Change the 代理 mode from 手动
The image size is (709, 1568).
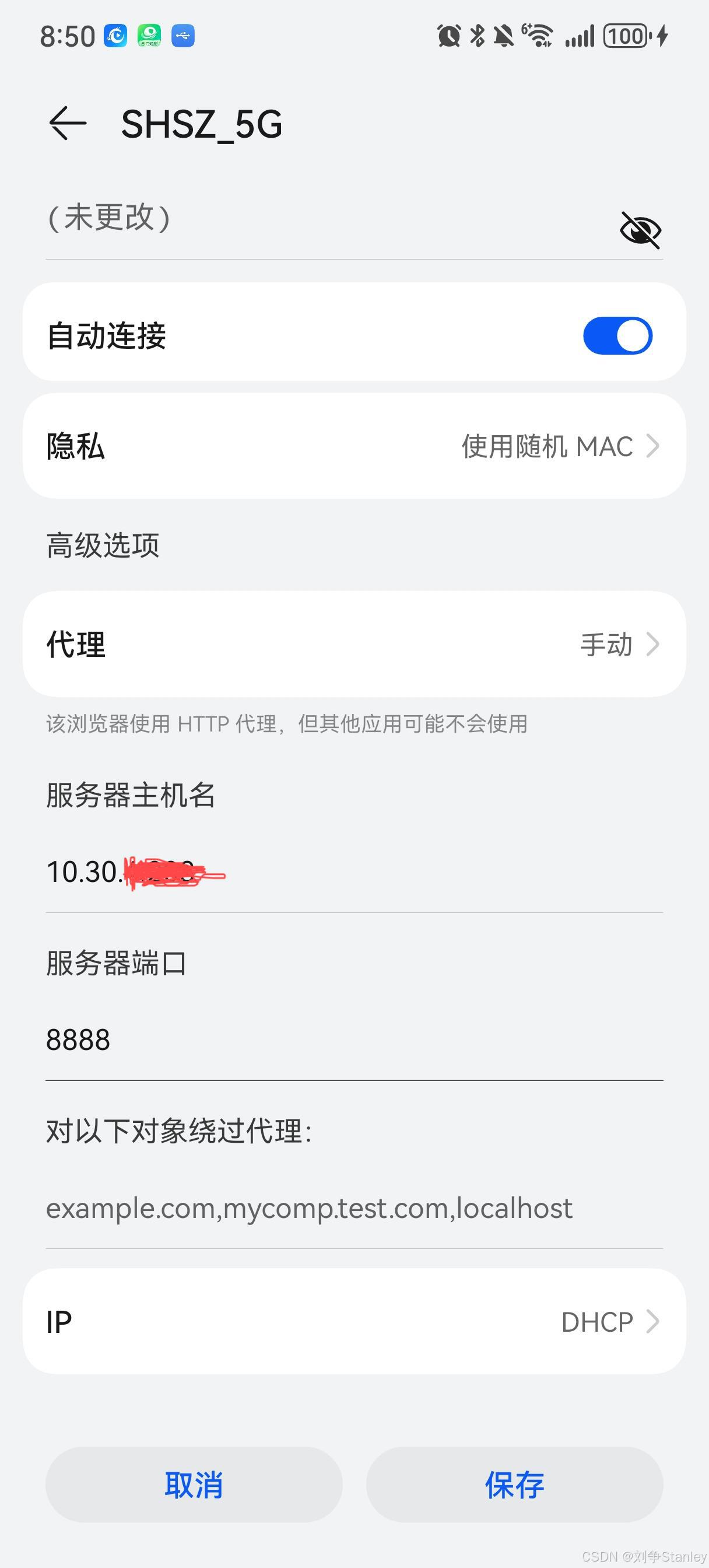click(354, 644)
